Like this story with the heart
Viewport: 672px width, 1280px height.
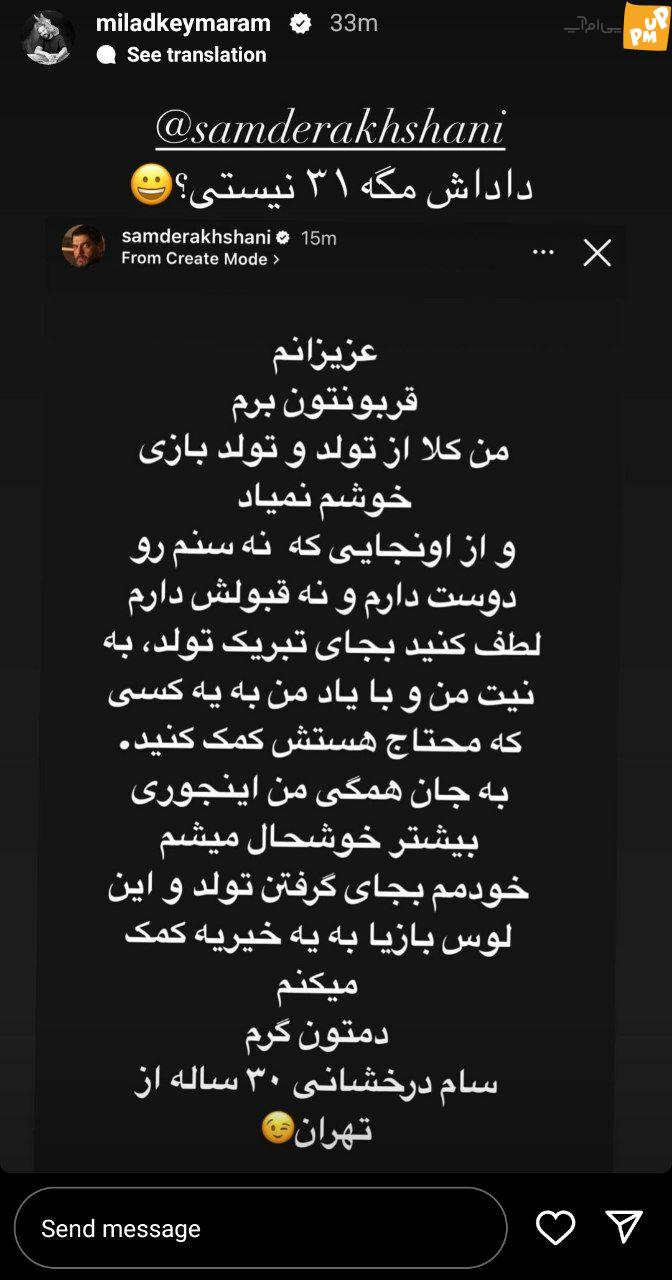[555, 1227]
